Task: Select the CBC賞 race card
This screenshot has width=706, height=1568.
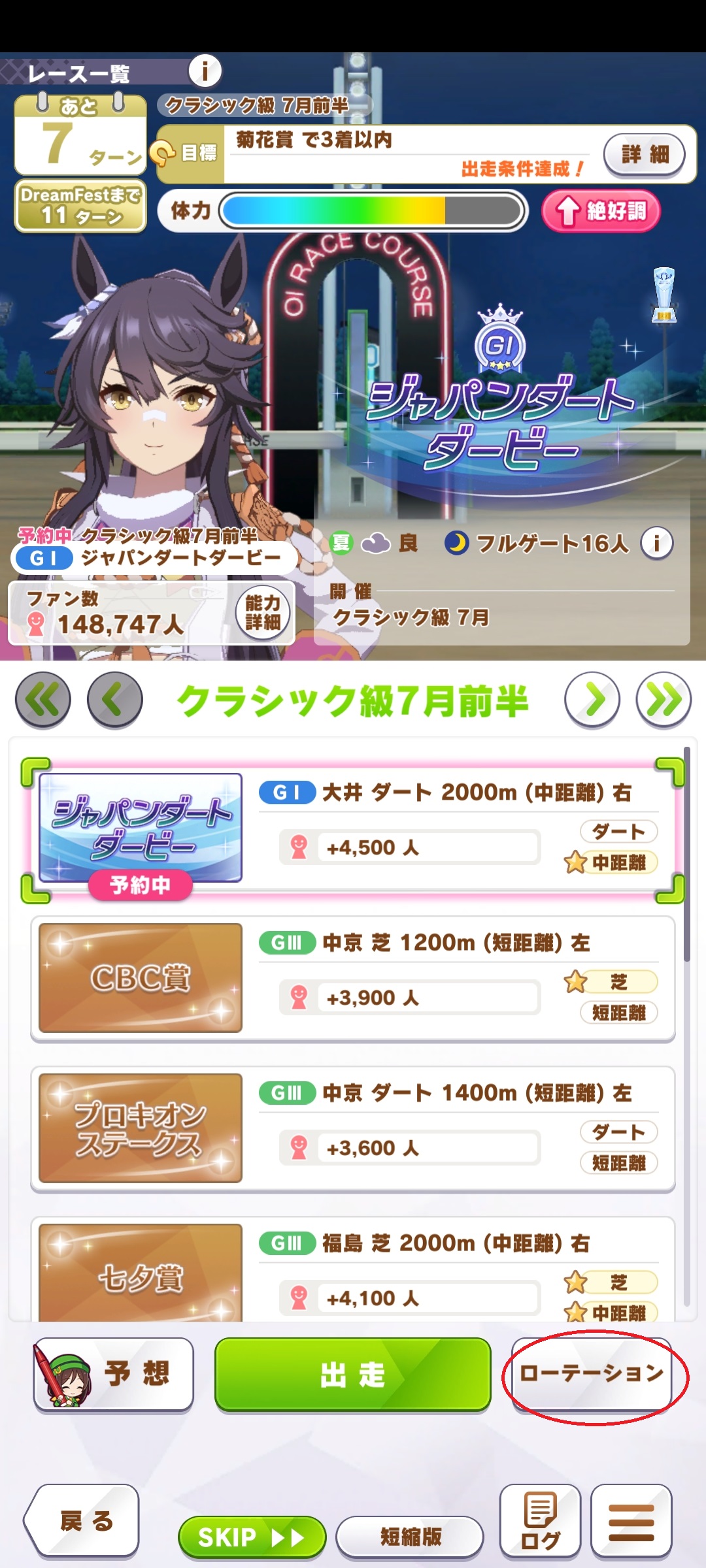Action: coord(353,979)
